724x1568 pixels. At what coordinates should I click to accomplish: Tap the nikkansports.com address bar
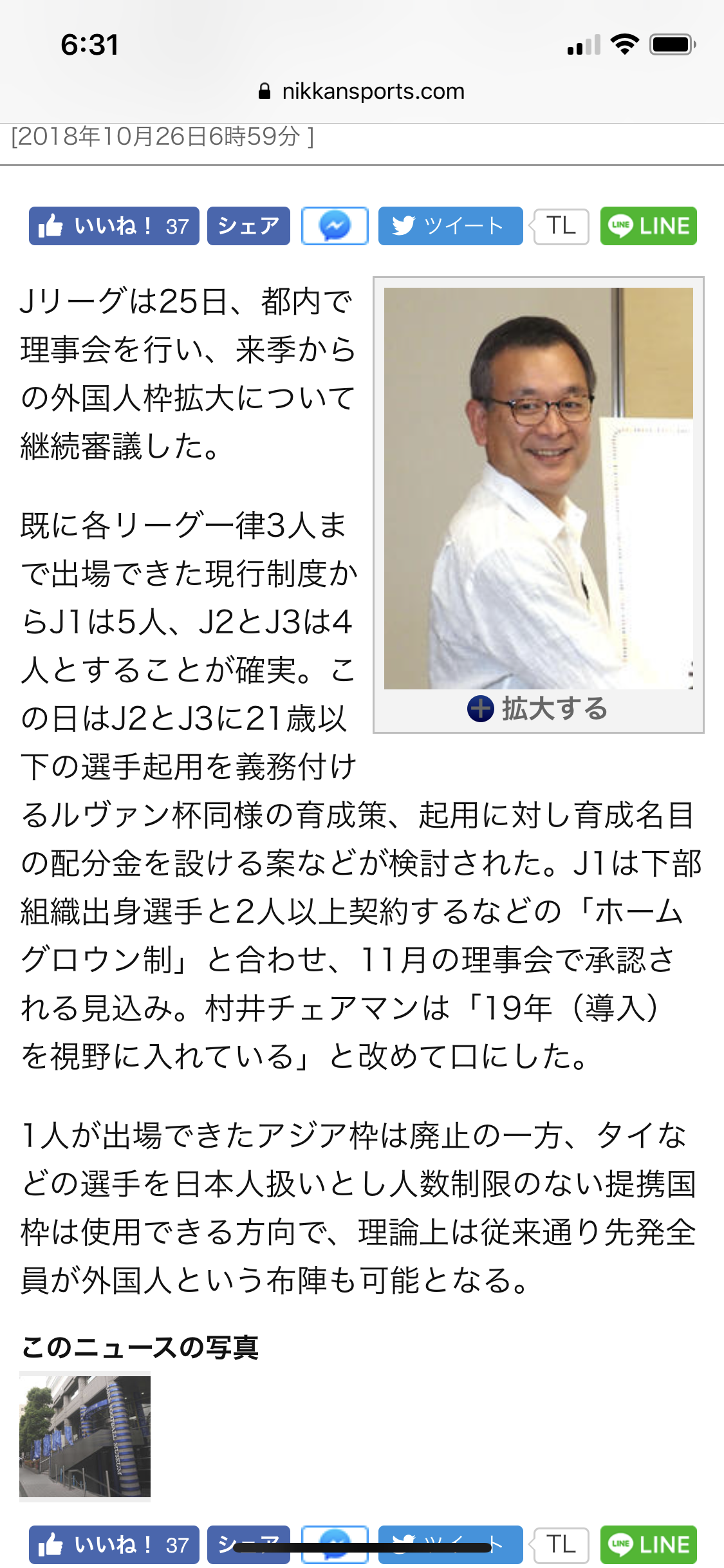coord(362,91)
